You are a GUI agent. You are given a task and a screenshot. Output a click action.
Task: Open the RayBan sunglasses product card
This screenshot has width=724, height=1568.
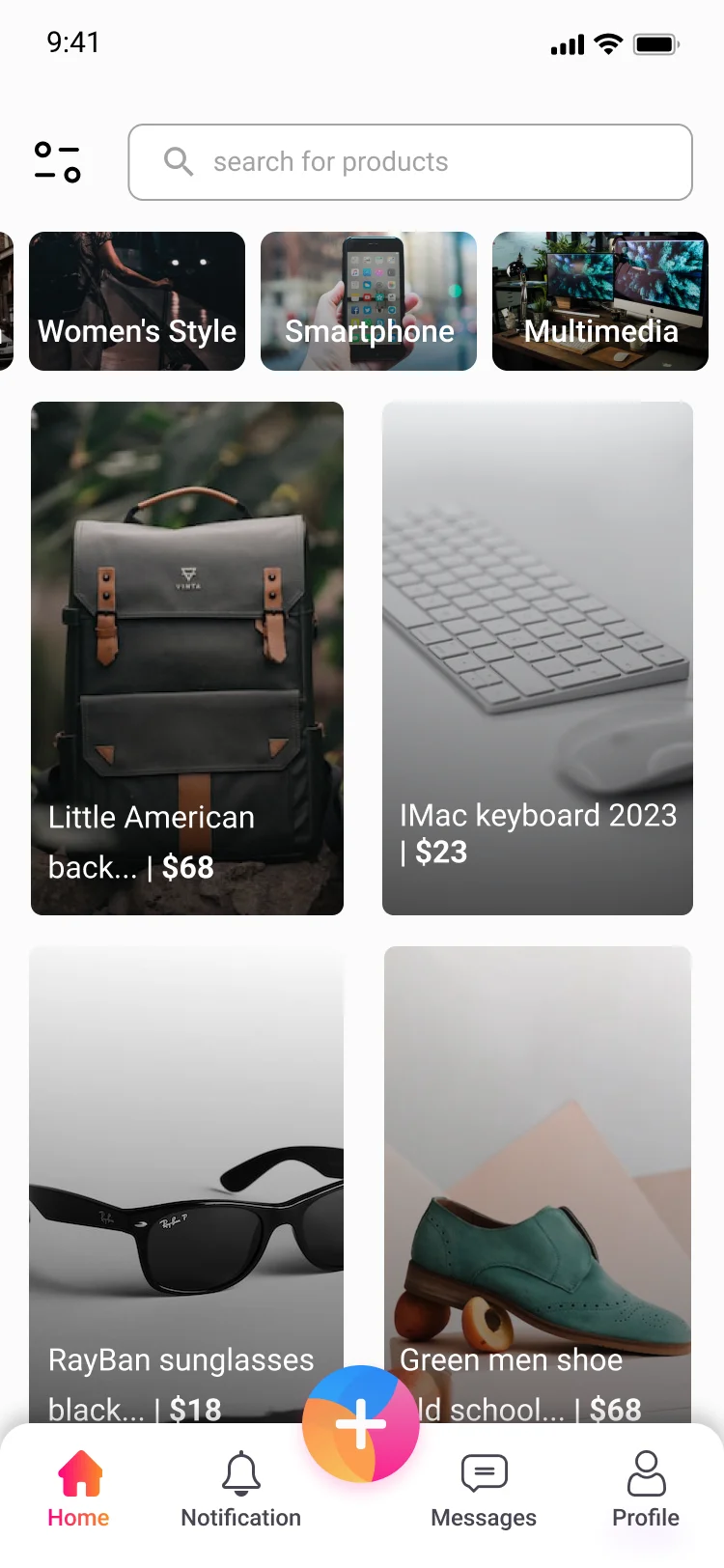click(x=186, y=1186)
